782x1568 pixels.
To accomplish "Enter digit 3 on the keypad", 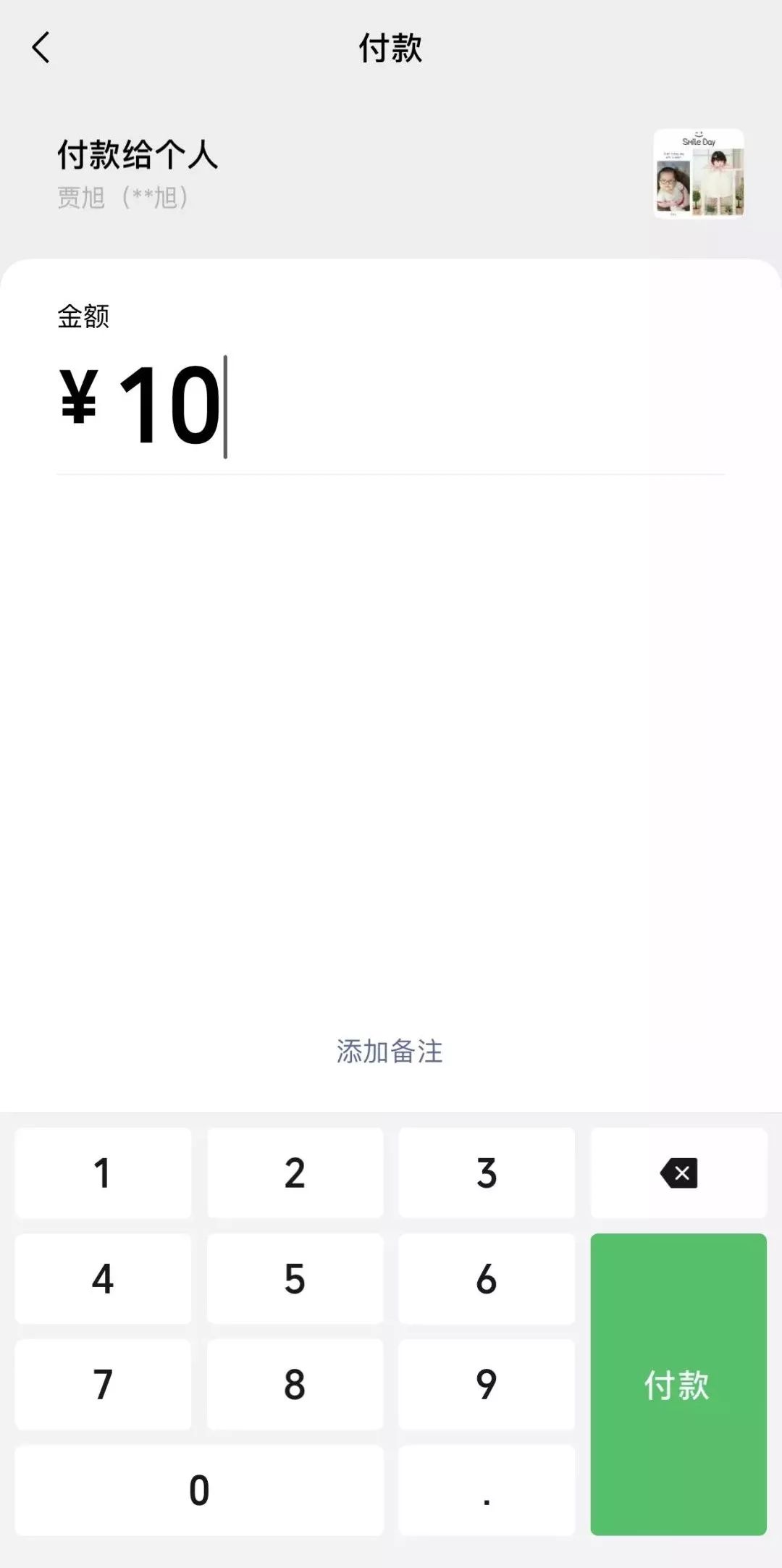I will pos(487,1173).
